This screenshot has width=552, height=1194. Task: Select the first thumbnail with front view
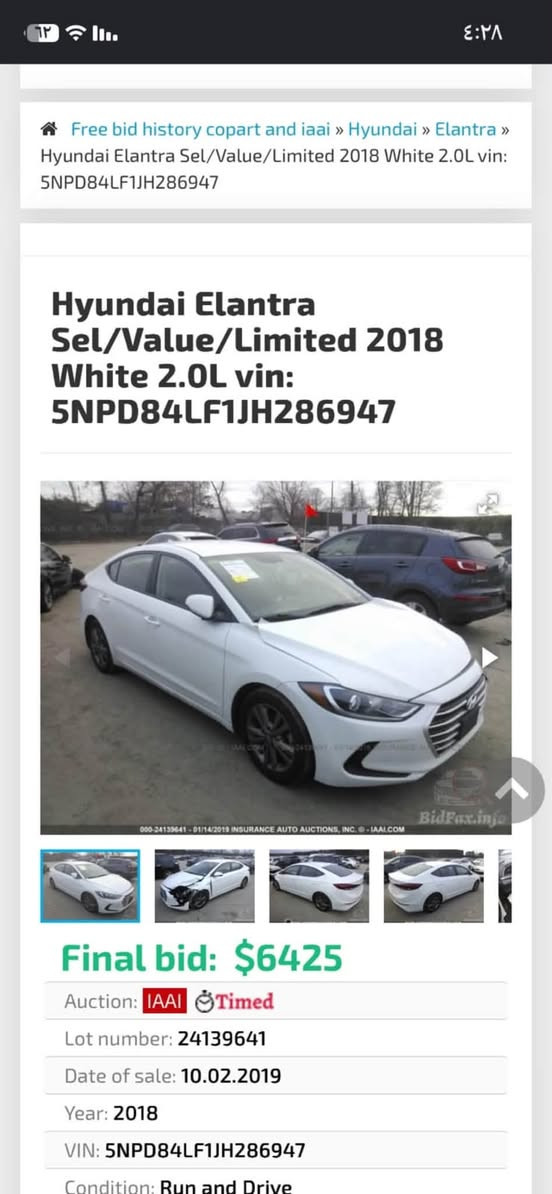[90, 886]
